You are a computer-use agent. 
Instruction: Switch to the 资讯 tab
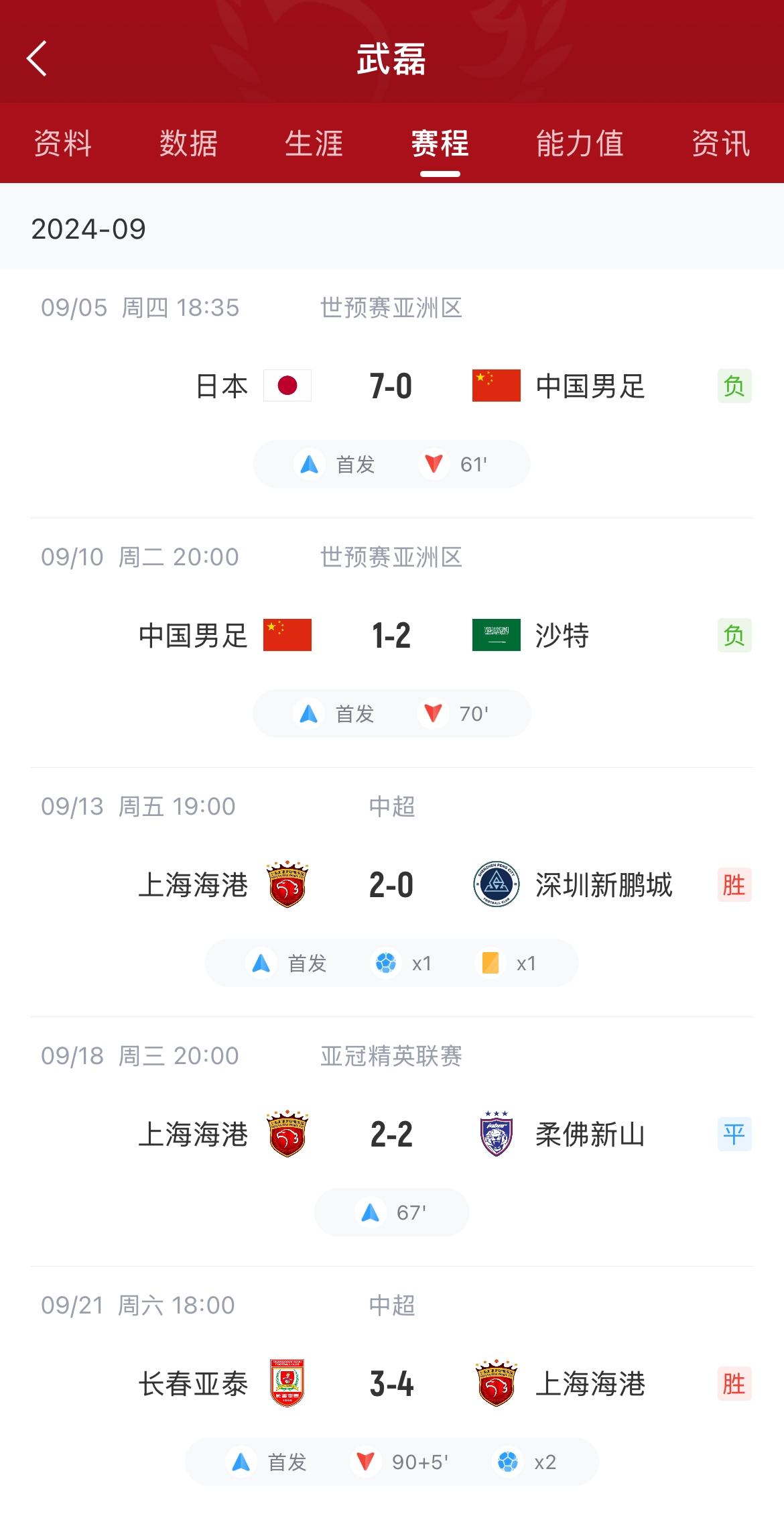(720, 143)
